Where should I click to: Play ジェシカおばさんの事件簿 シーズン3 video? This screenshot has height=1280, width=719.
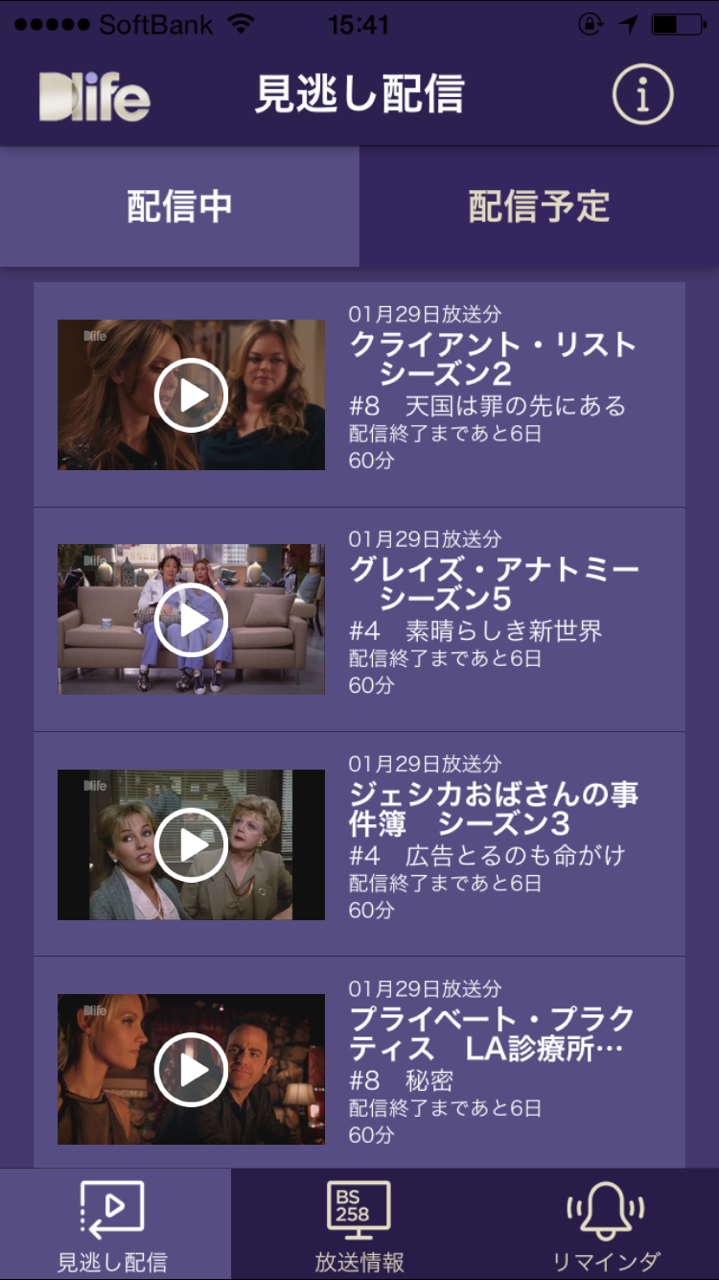192,845
